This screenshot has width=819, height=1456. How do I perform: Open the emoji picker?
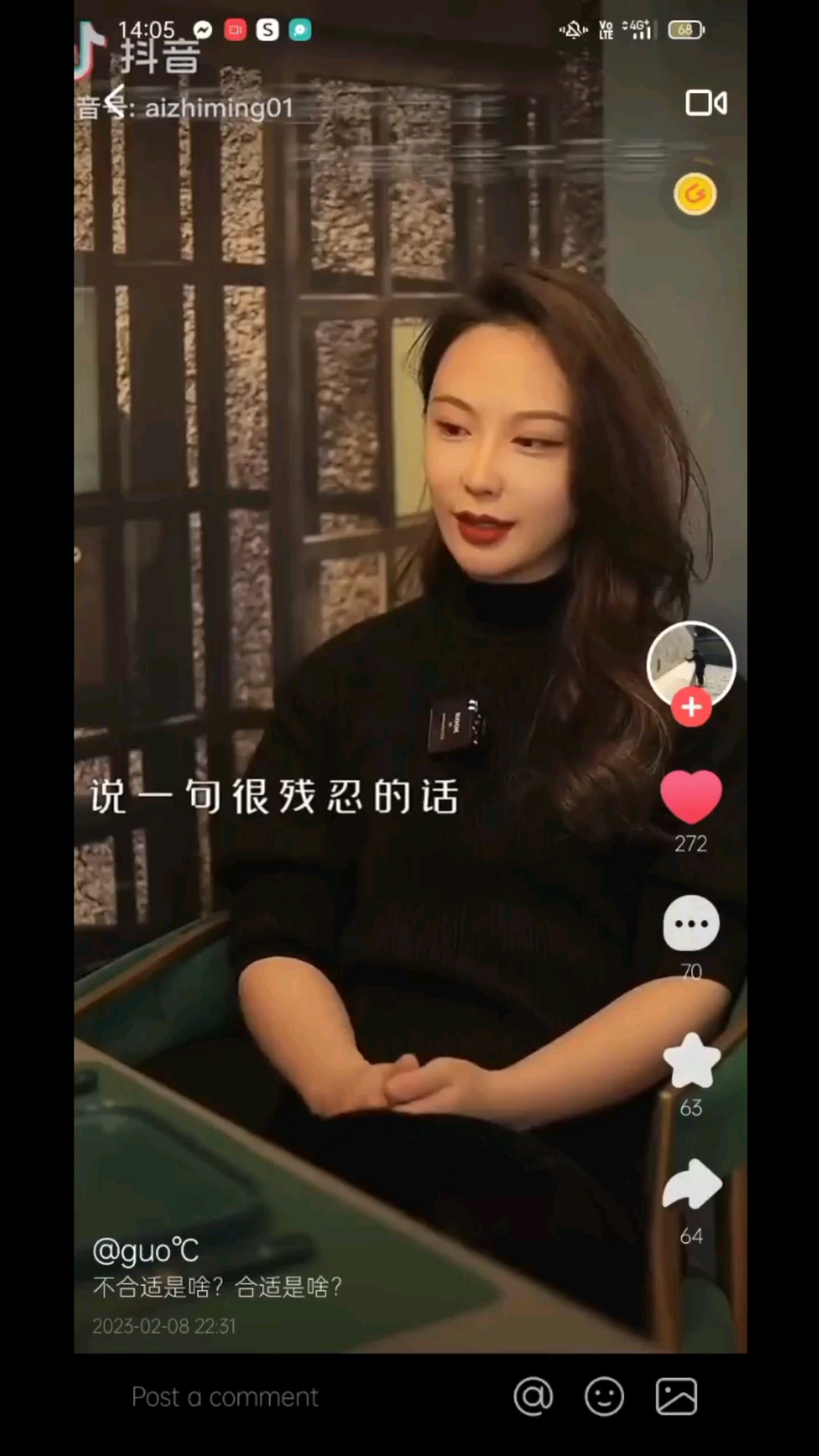[x=605, y=1397]
